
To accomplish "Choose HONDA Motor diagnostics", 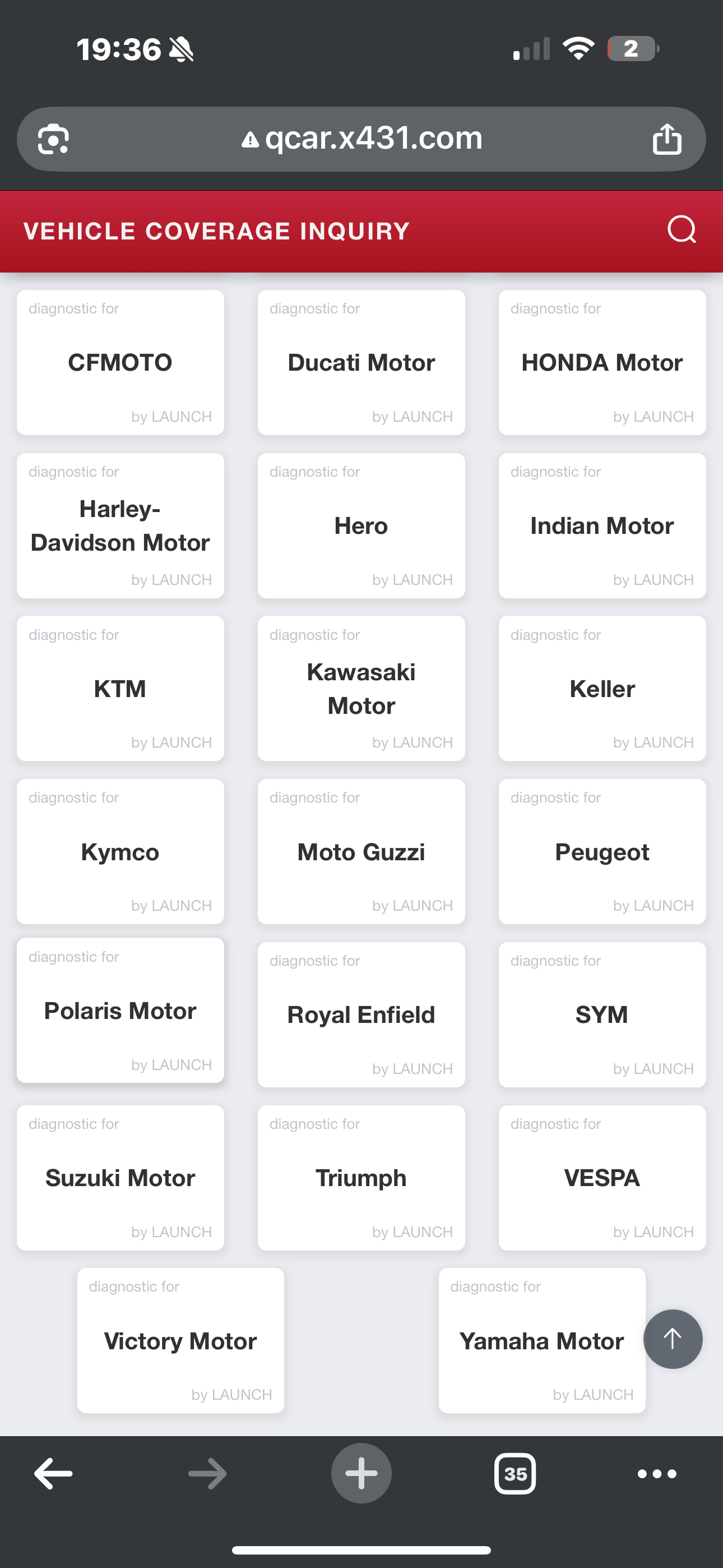I will pos(602,362).
